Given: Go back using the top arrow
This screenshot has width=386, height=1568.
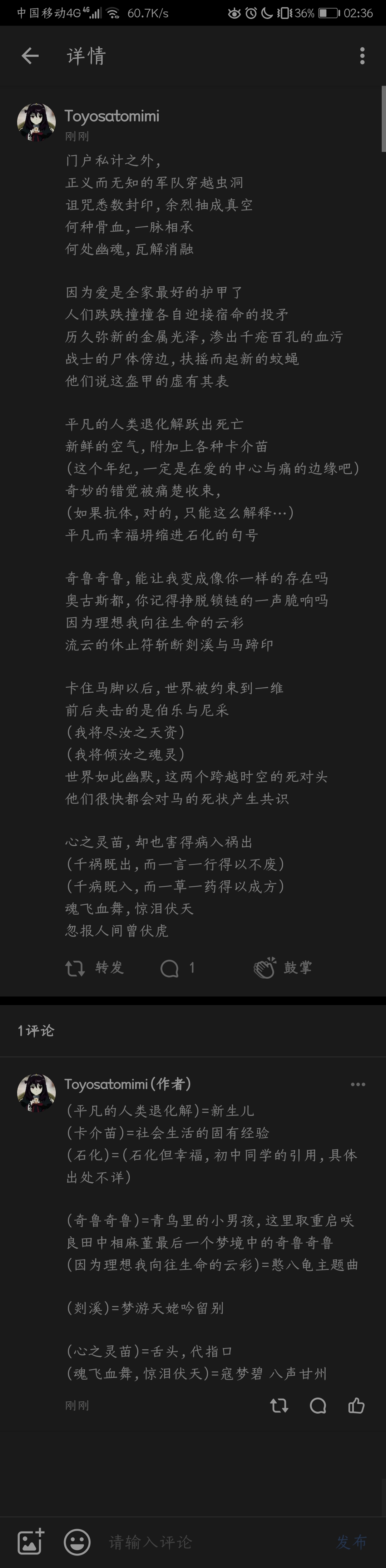Looking at the screenshot, I should [30, 56].
